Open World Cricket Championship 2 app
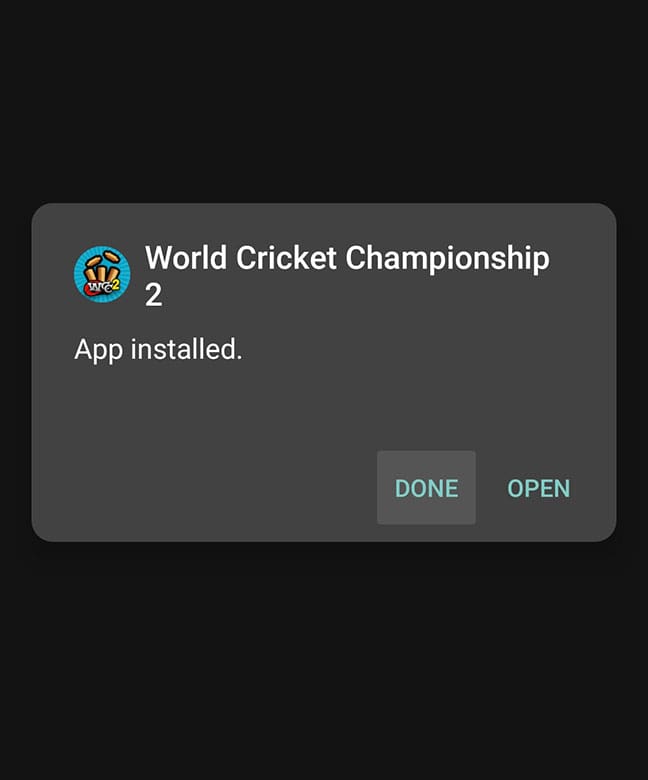 click(x=538, y=488)
